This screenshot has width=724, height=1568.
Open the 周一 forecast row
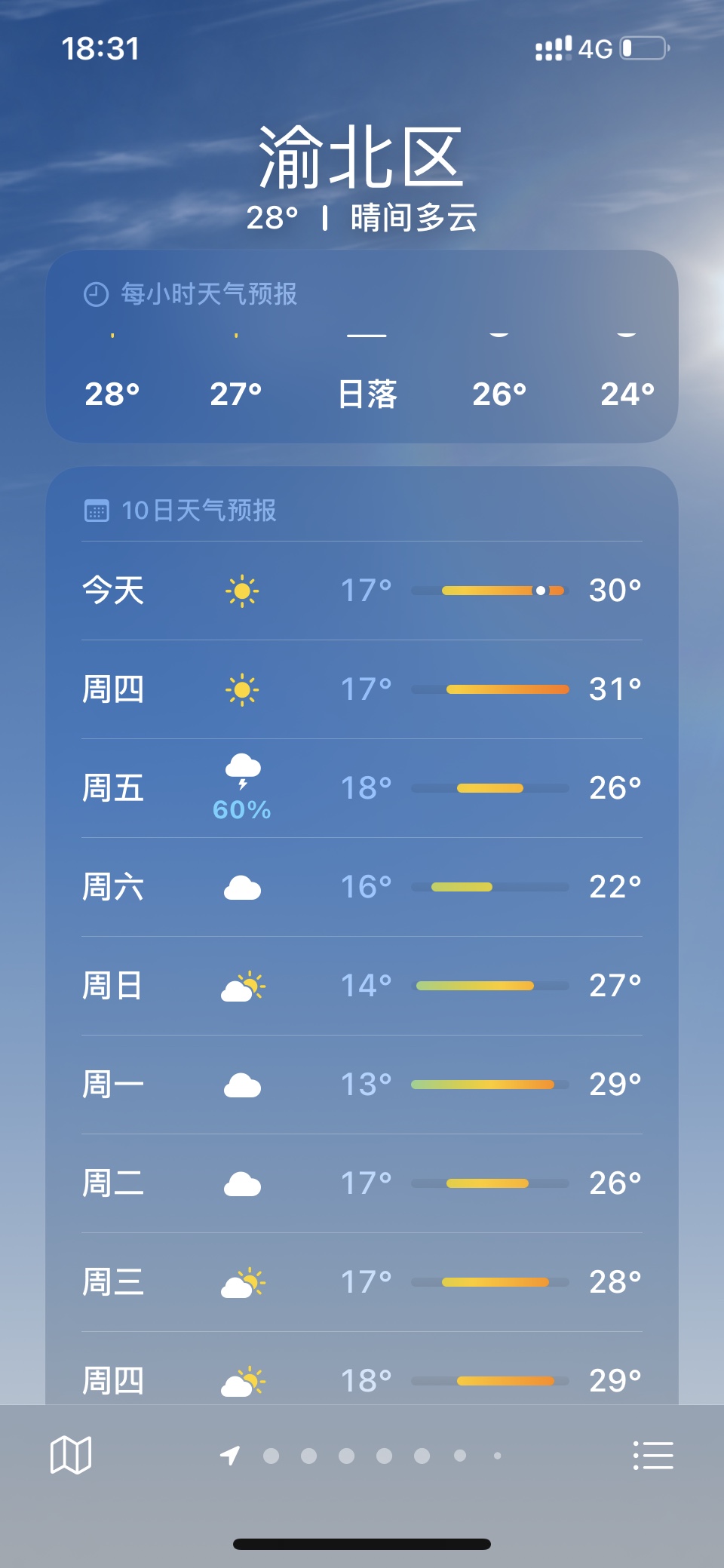[362, 1085]
